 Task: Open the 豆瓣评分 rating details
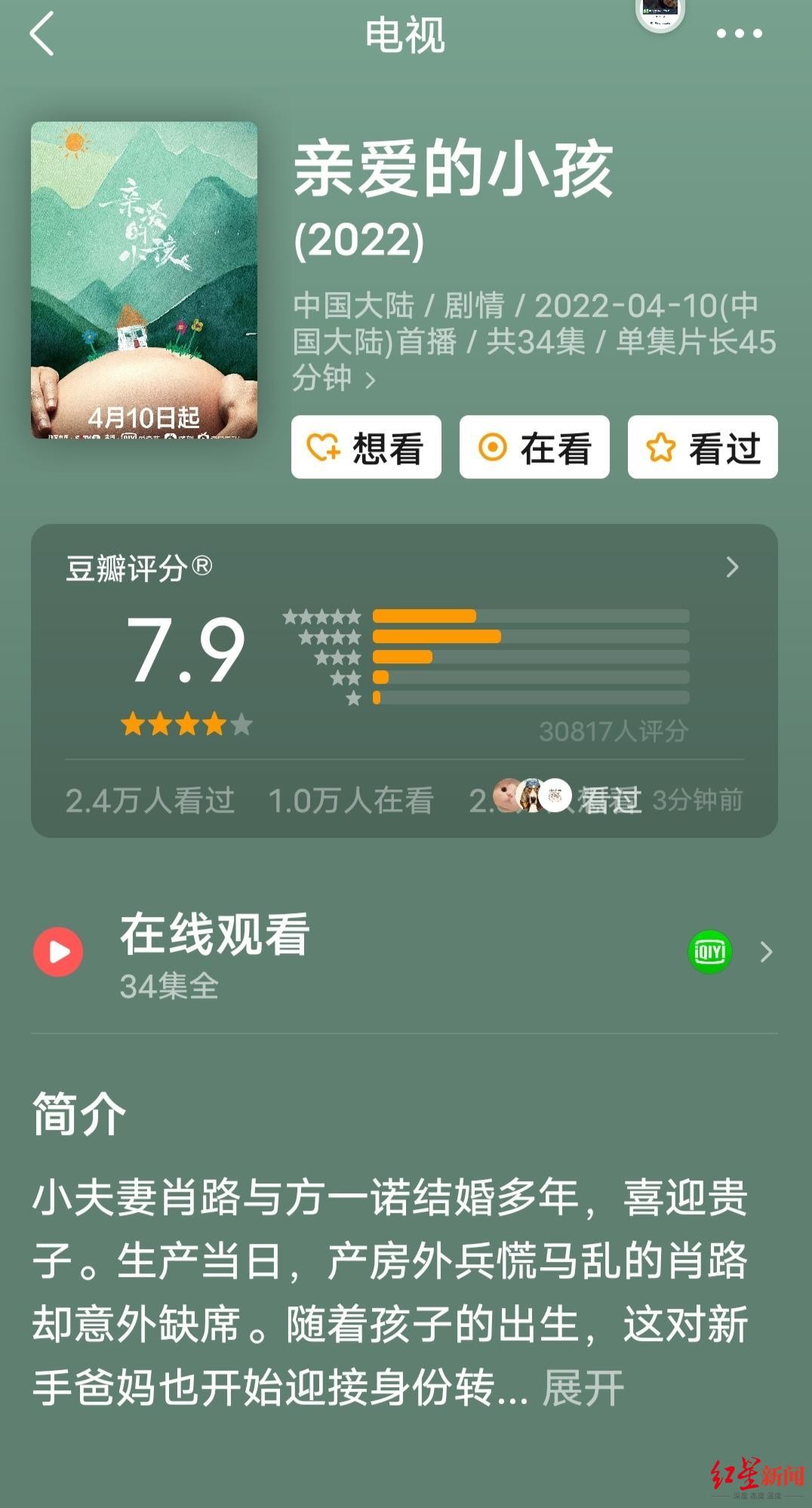click(x=731, y=567)
